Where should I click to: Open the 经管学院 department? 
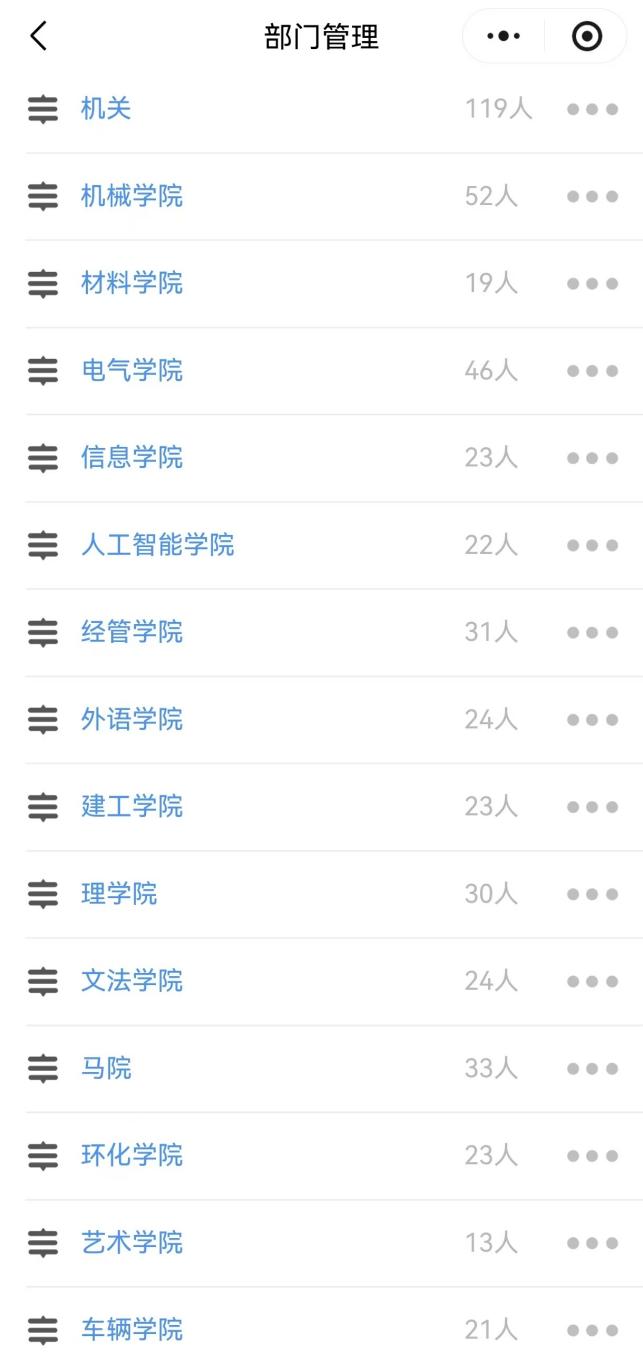point(132,633)
